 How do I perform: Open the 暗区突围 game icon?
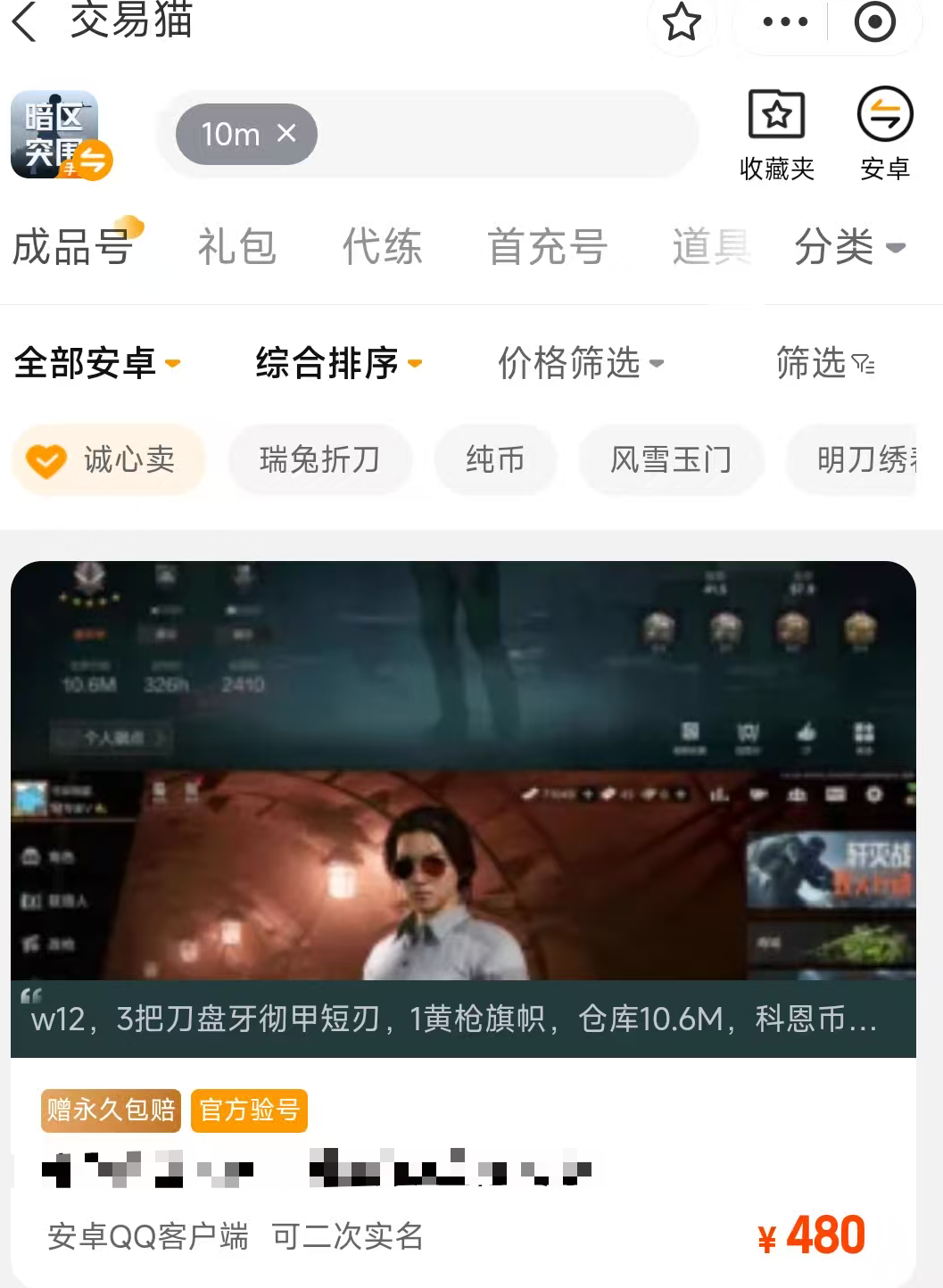[57, 135]
